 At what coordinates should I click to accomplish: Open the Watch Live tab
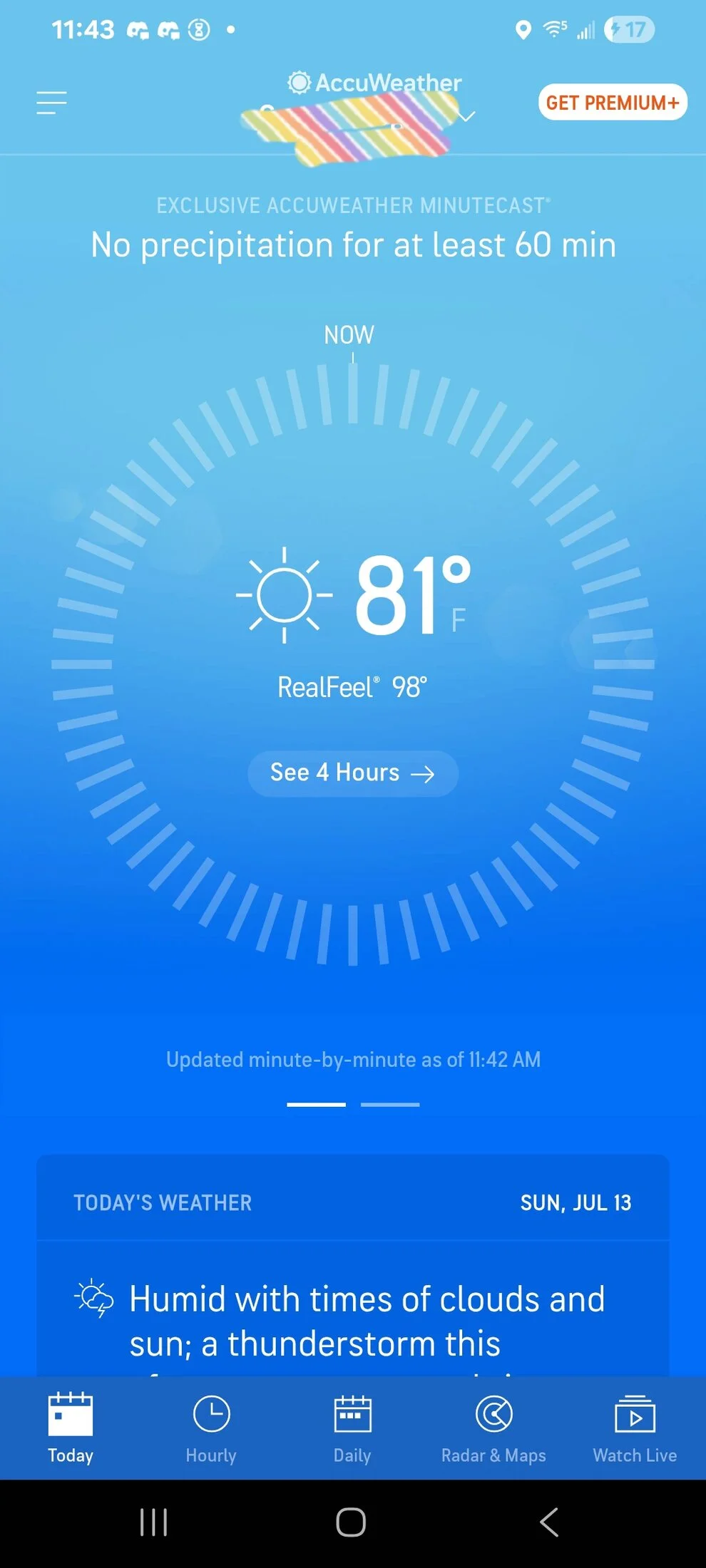point(635,1428)
